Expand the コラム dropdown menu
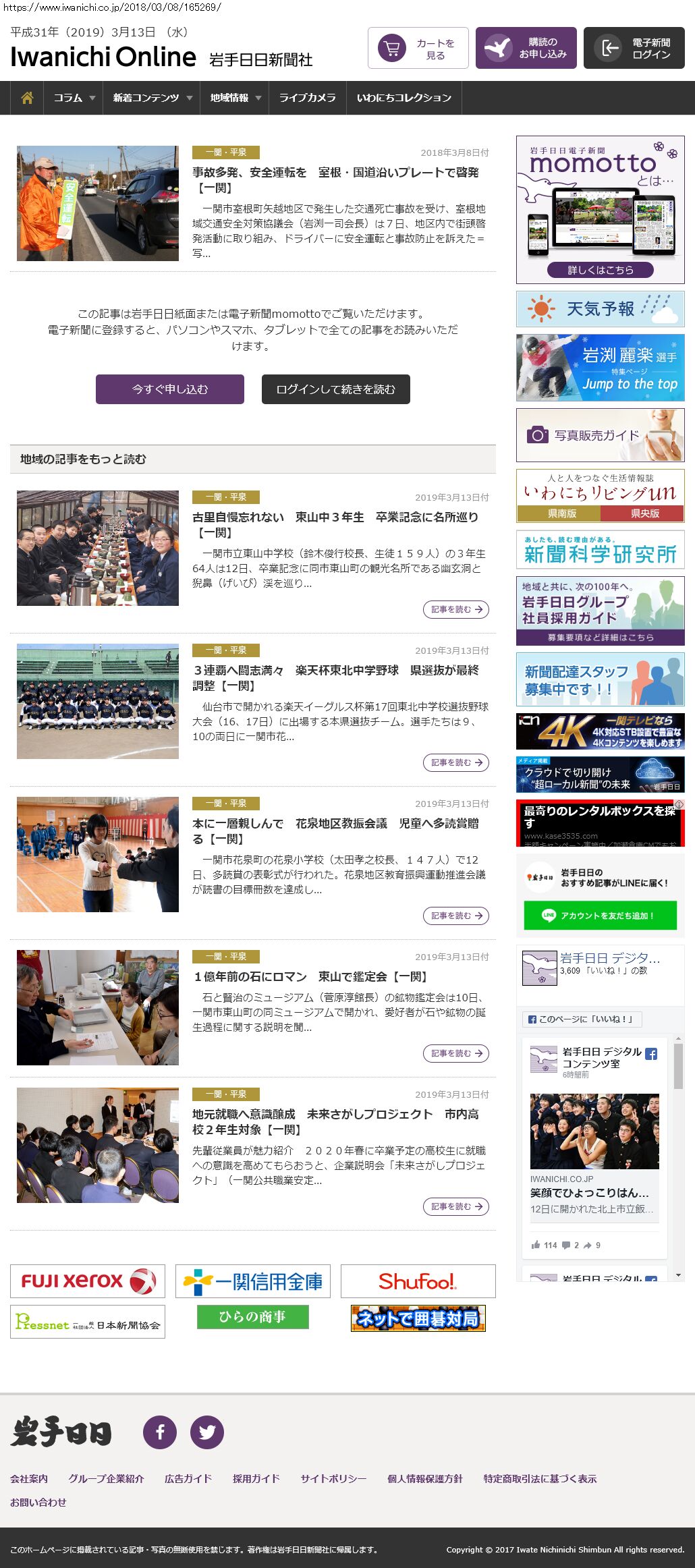The width and height of the screenshot is (695, 1568). coord(74,98)
